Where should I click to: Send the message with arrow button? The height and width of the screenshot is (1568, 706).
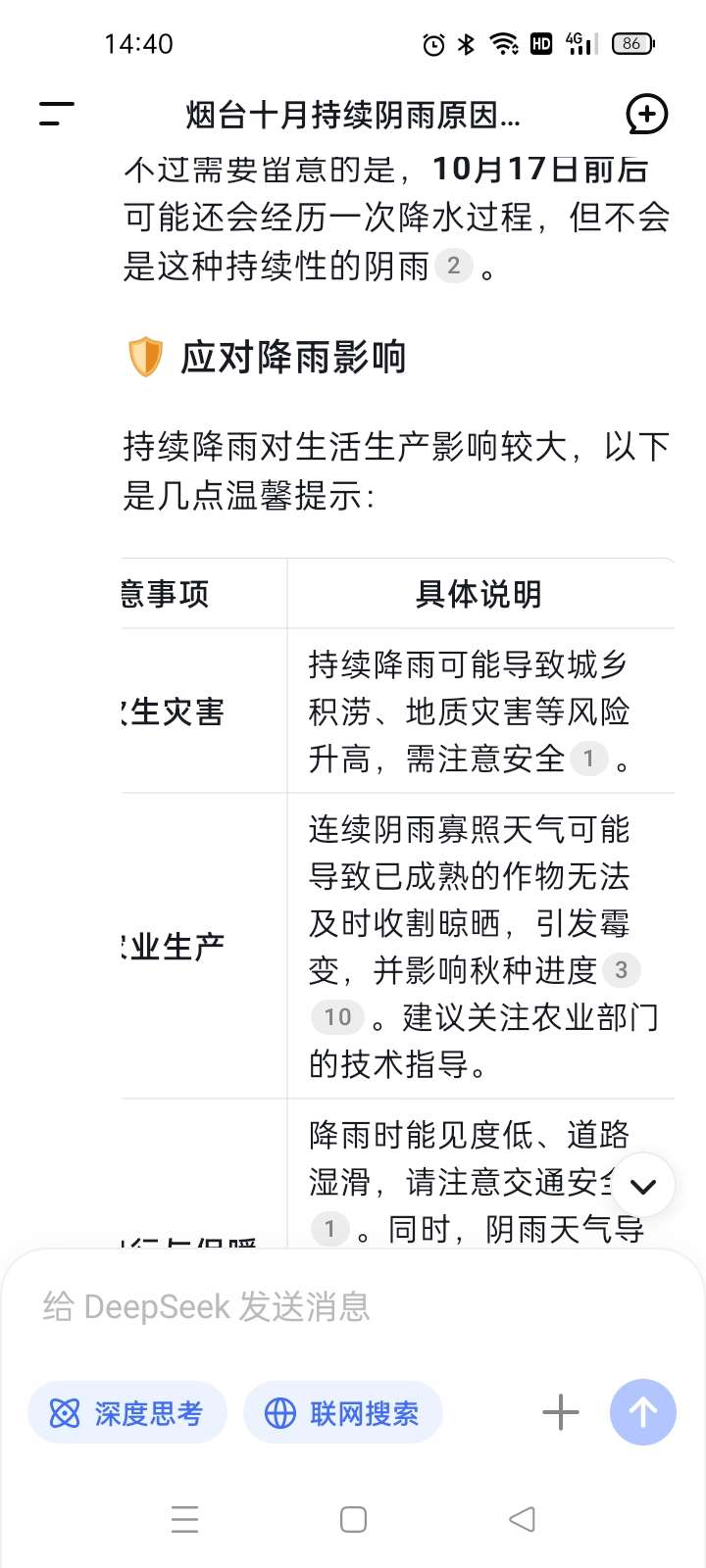point(642,1412)
